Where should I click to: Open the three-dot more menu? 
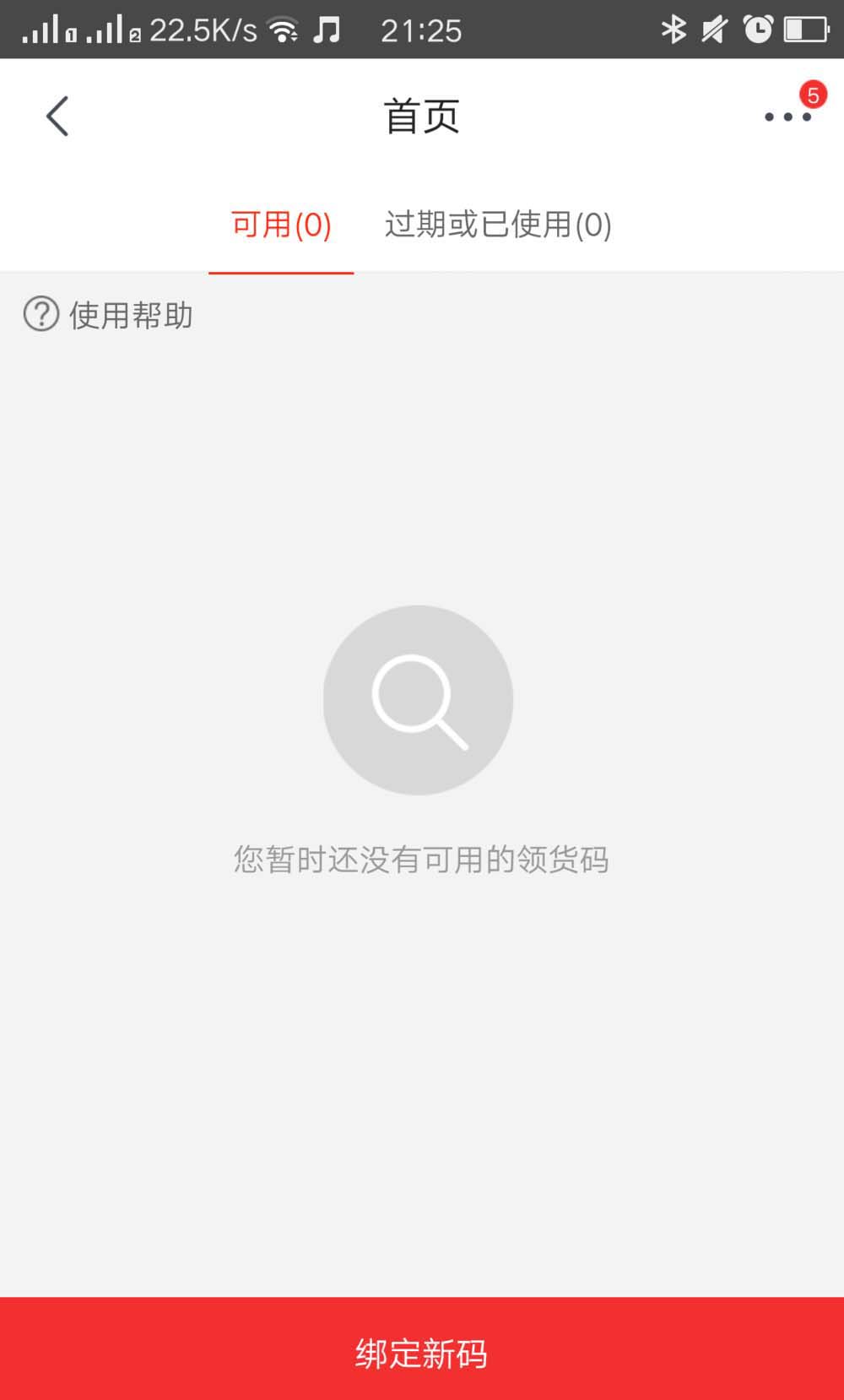pos(787,117)
